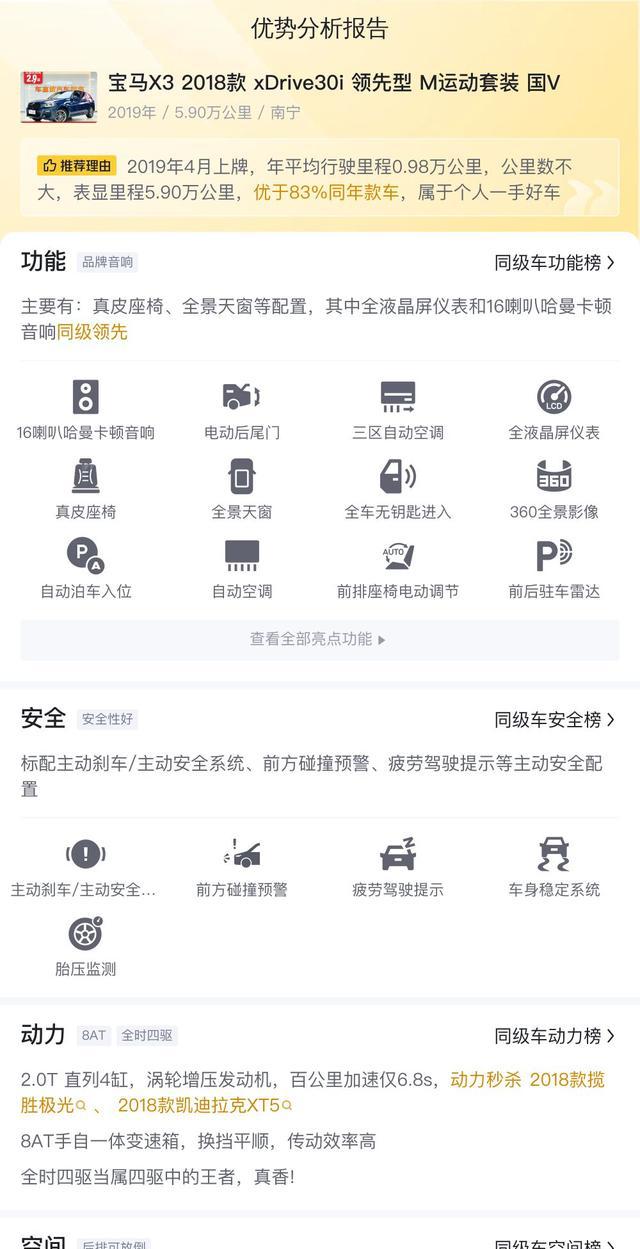Screen dimensions: 640x1249
Task: Open the 同级车功能榜 ranking link
Action: [555, 263]
